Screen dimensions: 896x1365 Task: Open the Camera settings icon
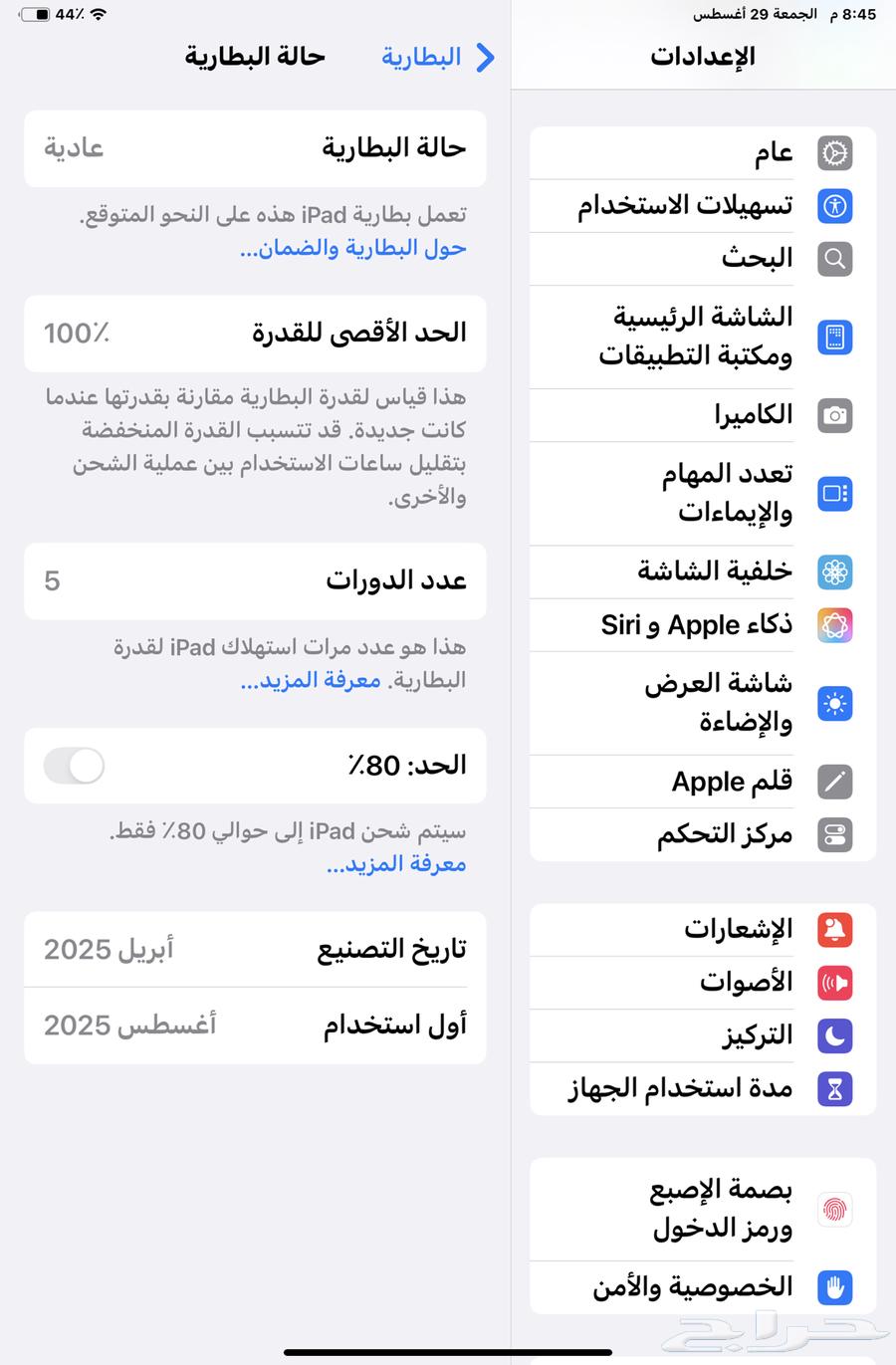(x=834, y=415)
